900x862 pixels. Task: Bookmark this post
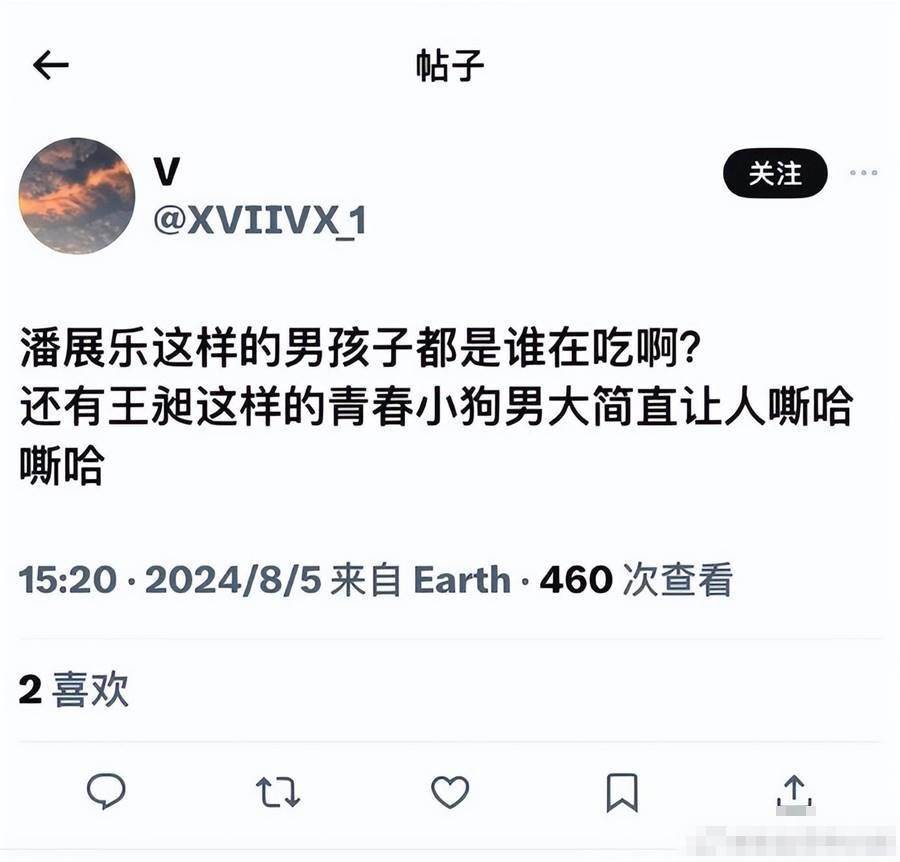622,792
